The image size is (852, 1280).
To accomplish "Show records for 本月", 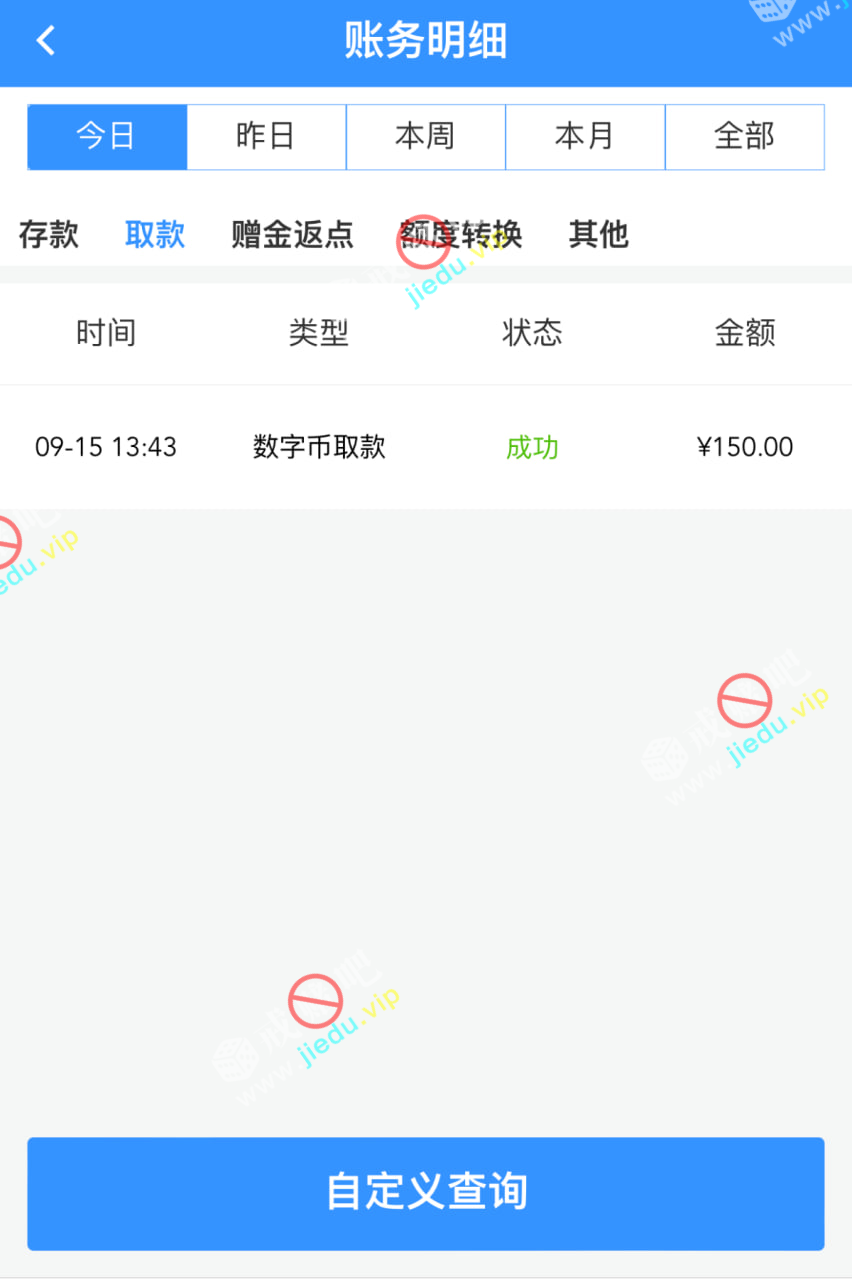I will [585, 137].
